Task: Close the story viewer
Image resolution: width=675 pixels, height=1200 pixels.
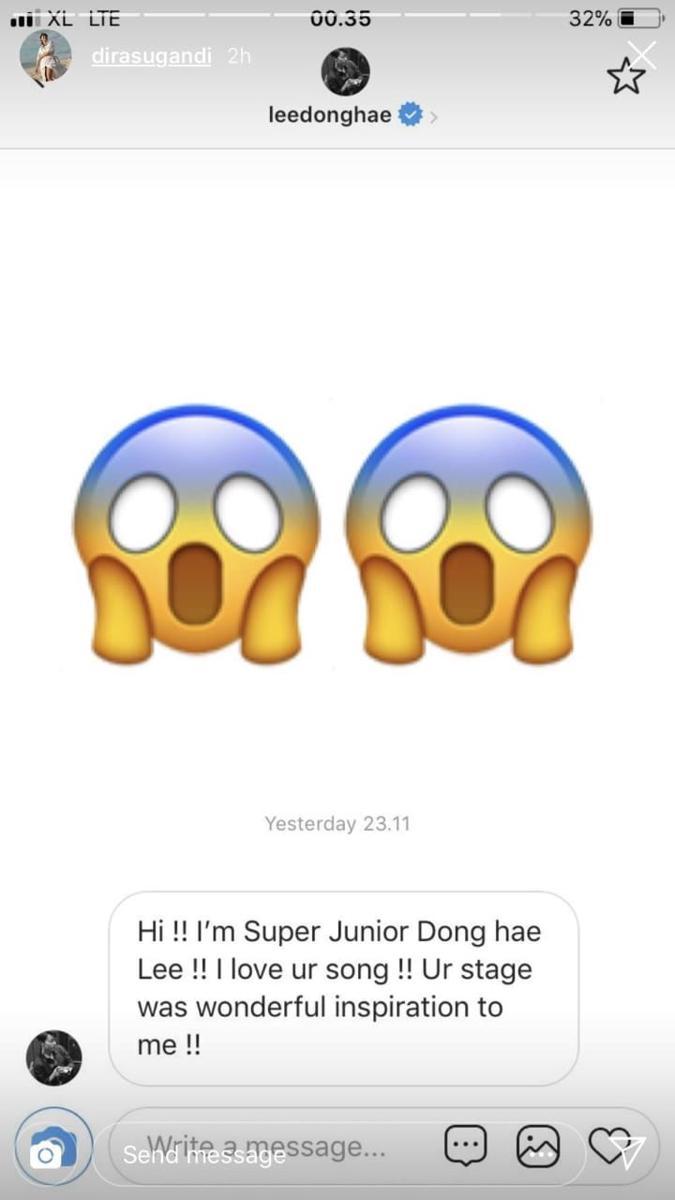Action: [x=642, y=55]
